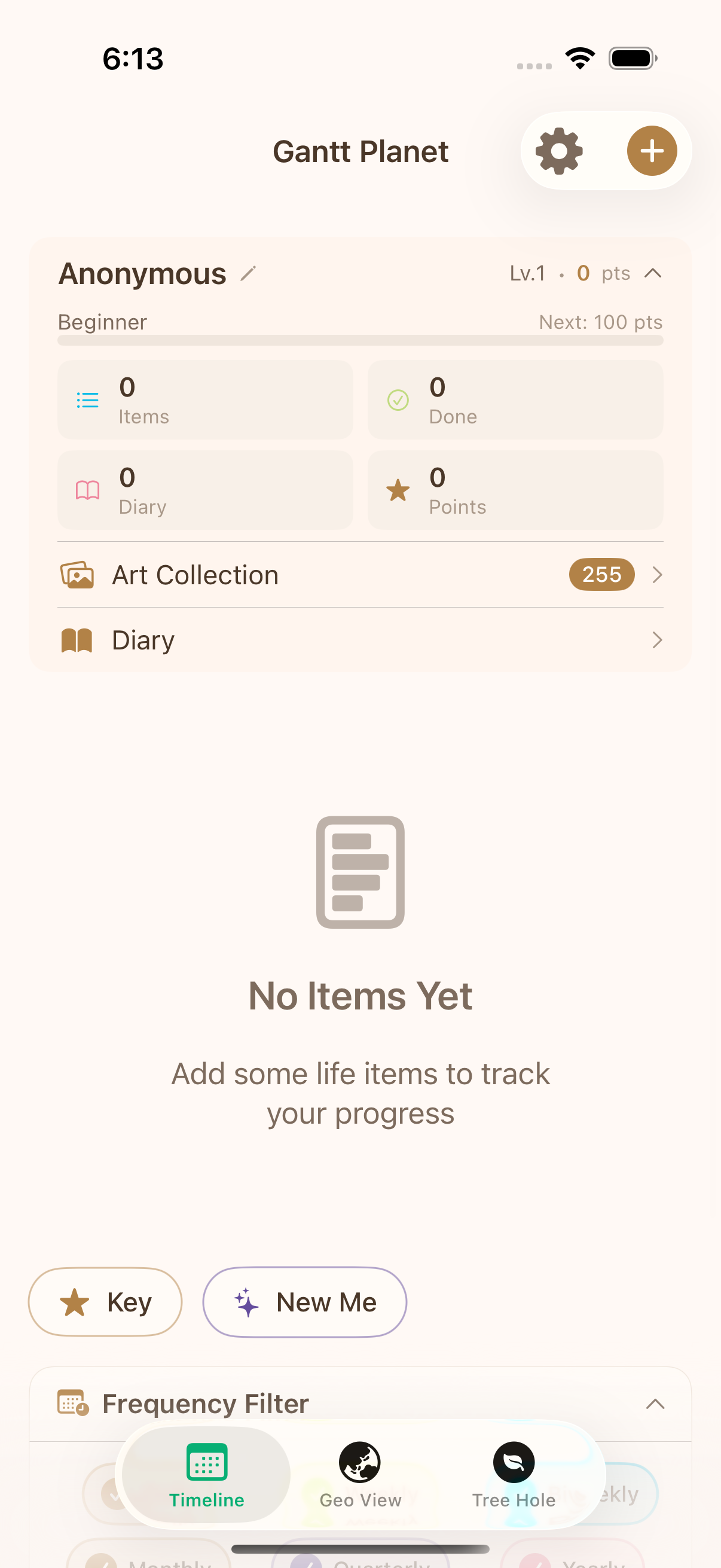Go to the Tree Hole tab

[x=514, y=1474]
